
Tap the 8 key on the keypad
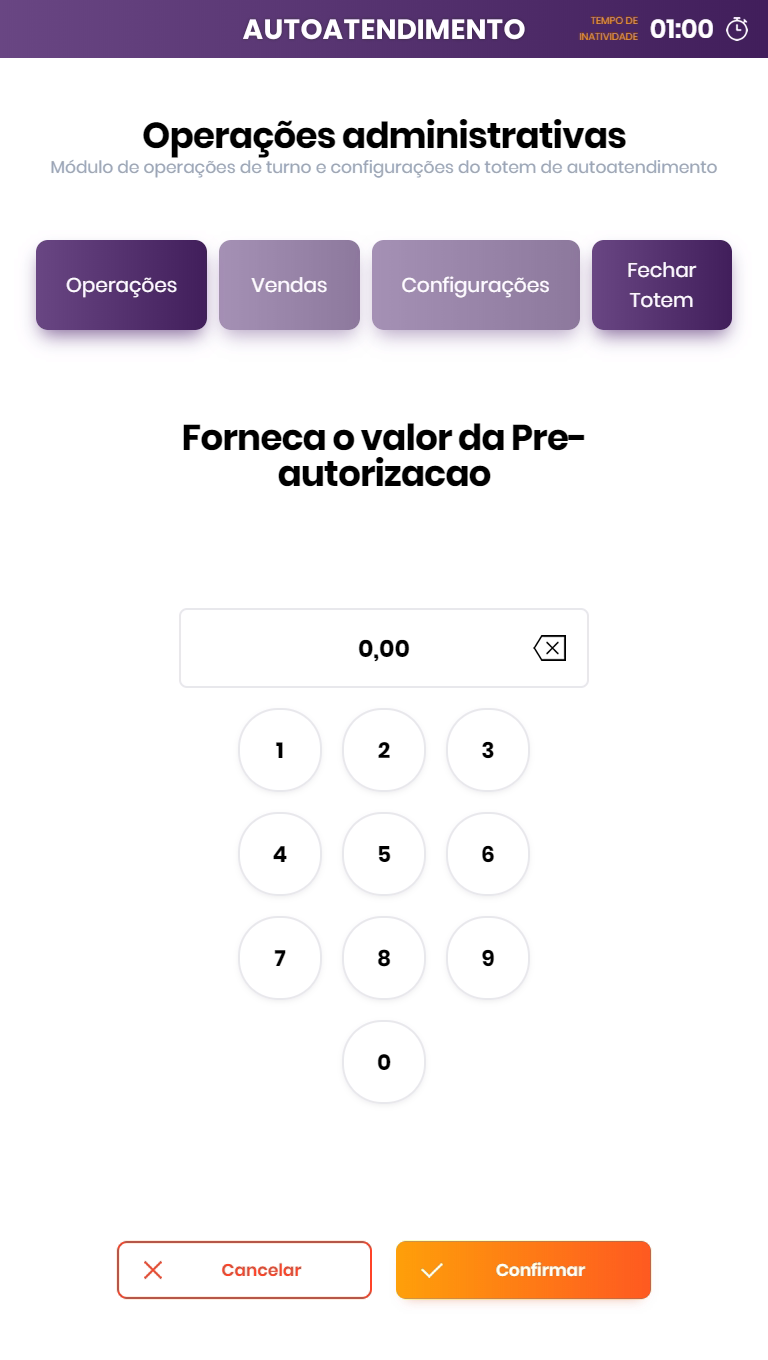pyautogui.click(x=384, y=958)
